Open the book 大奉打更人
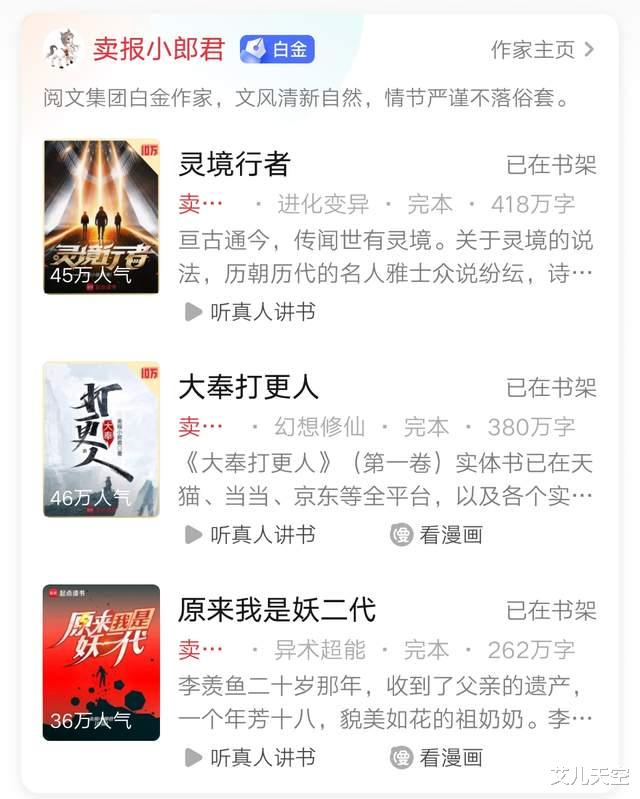The width and height of the screenshot is (640, 799). 247,387
